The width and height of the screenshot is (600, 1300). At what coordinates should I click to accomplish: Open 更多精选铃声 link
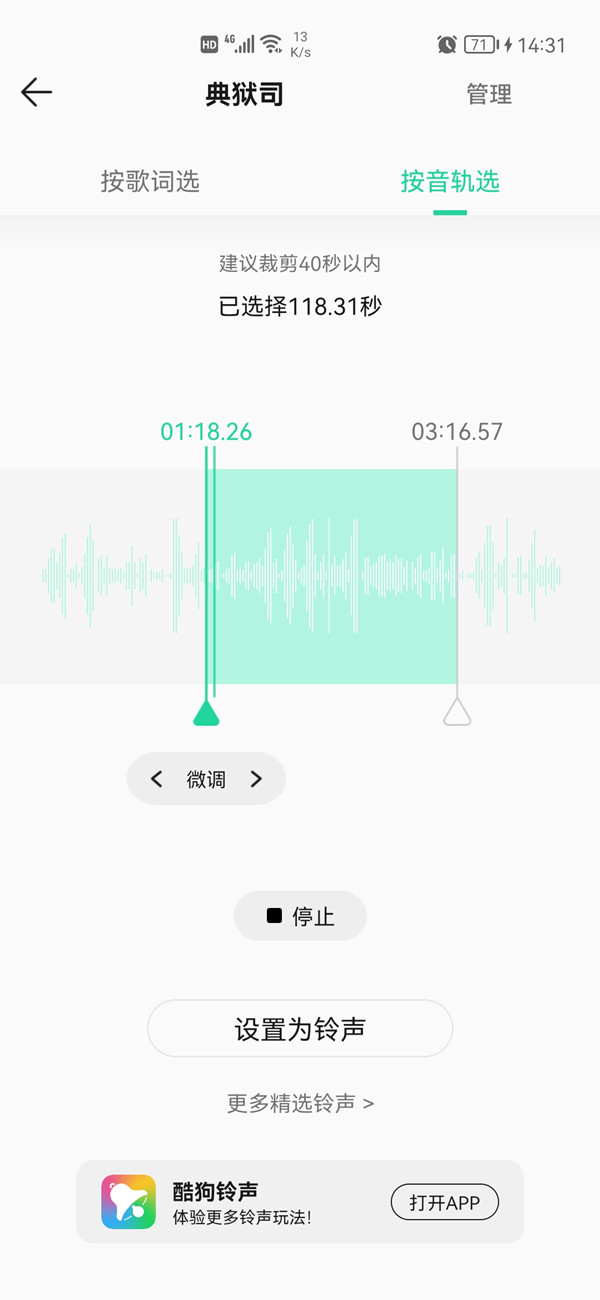tap(300, 1103)
